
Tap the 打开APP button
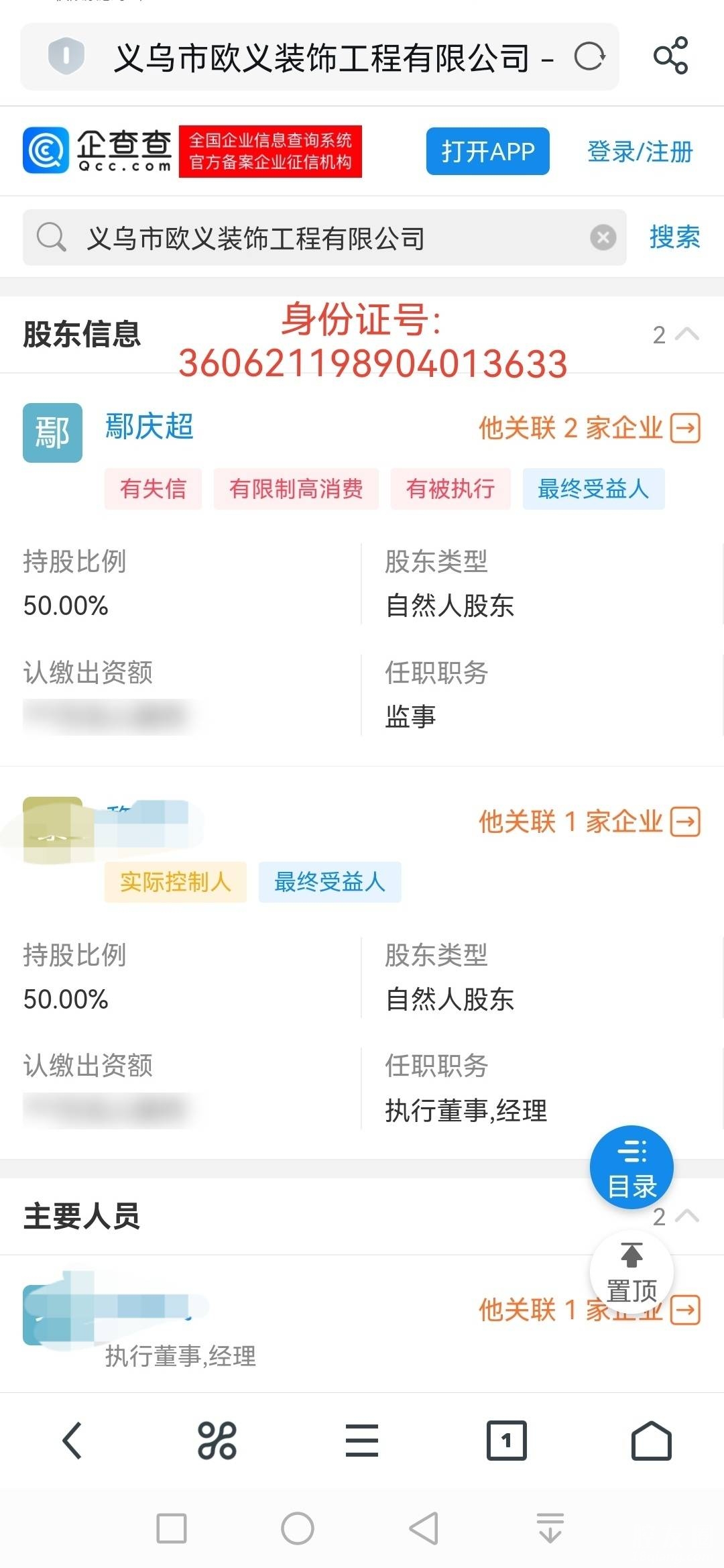487,152
